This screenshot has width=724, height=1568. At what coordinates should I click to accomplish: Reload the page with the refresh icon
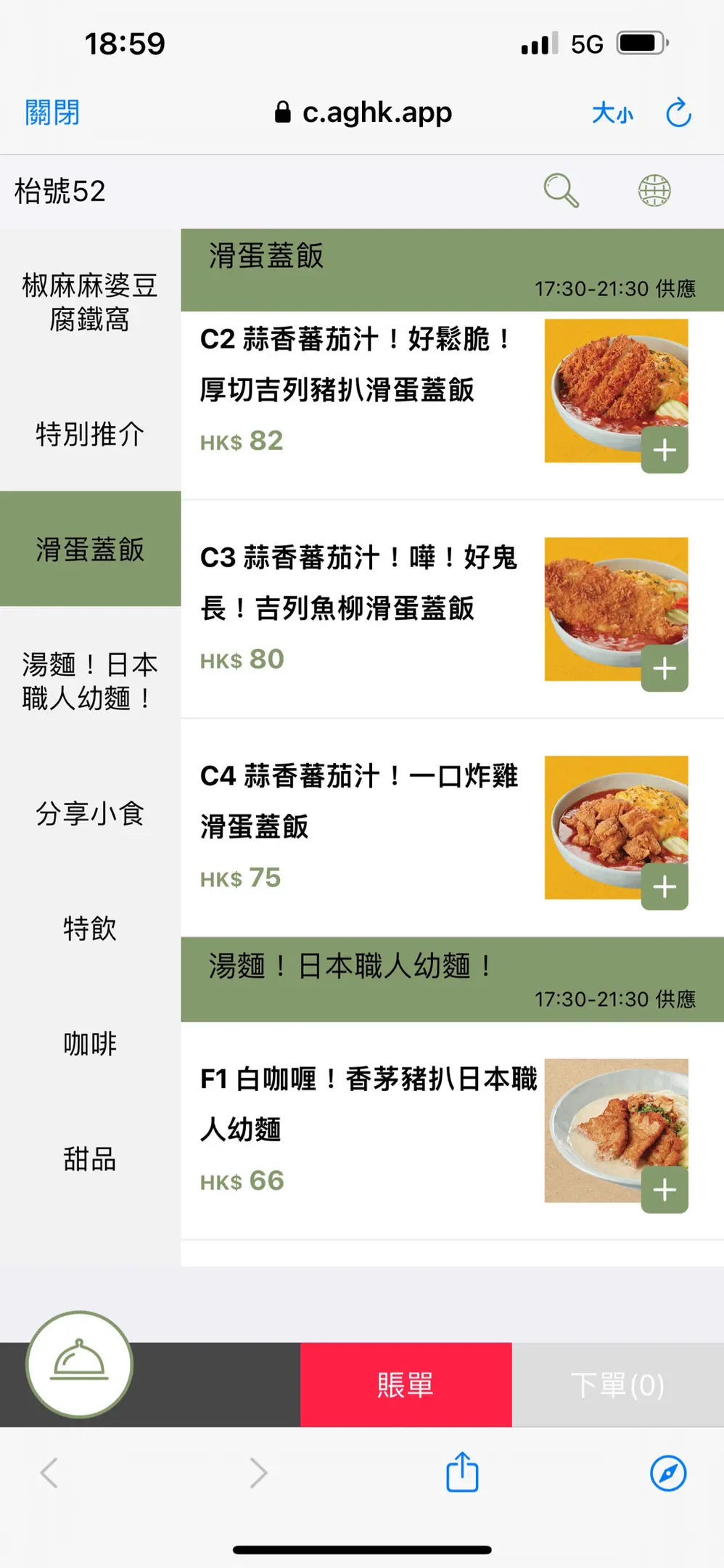click(x=678, y=113)
